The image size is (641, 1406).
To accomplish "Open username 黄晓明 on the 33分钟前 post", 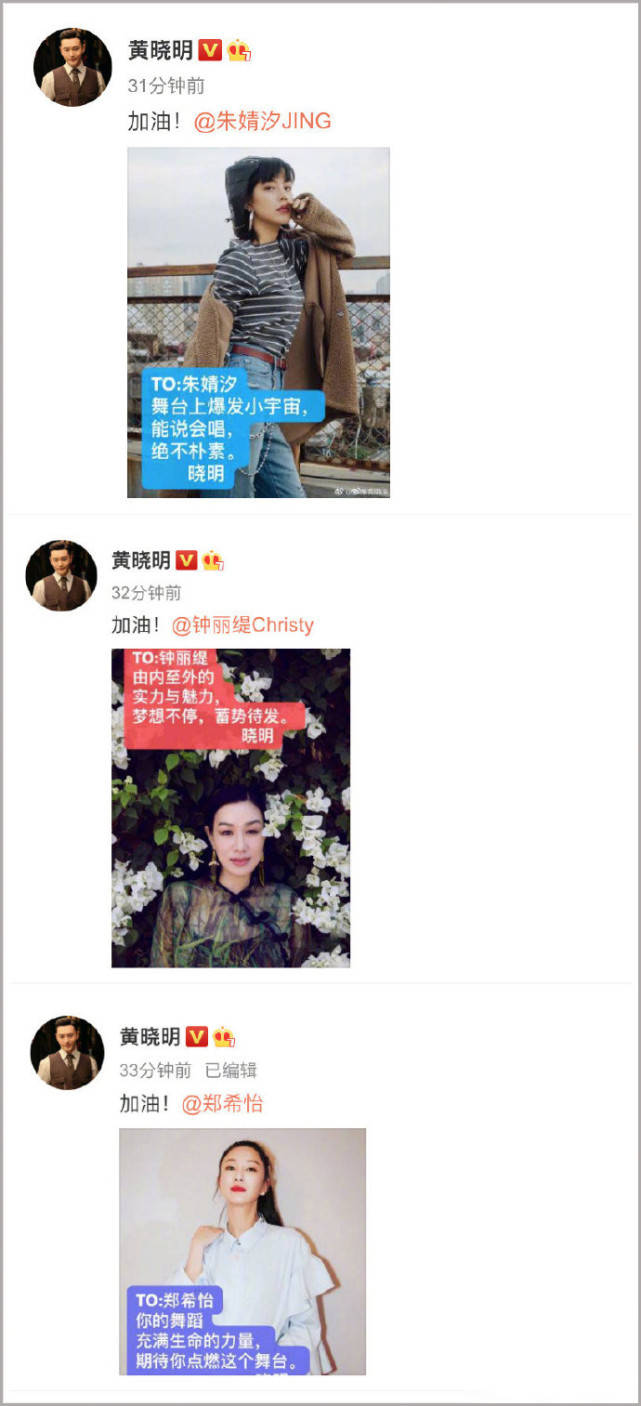I will (149, 1036).
